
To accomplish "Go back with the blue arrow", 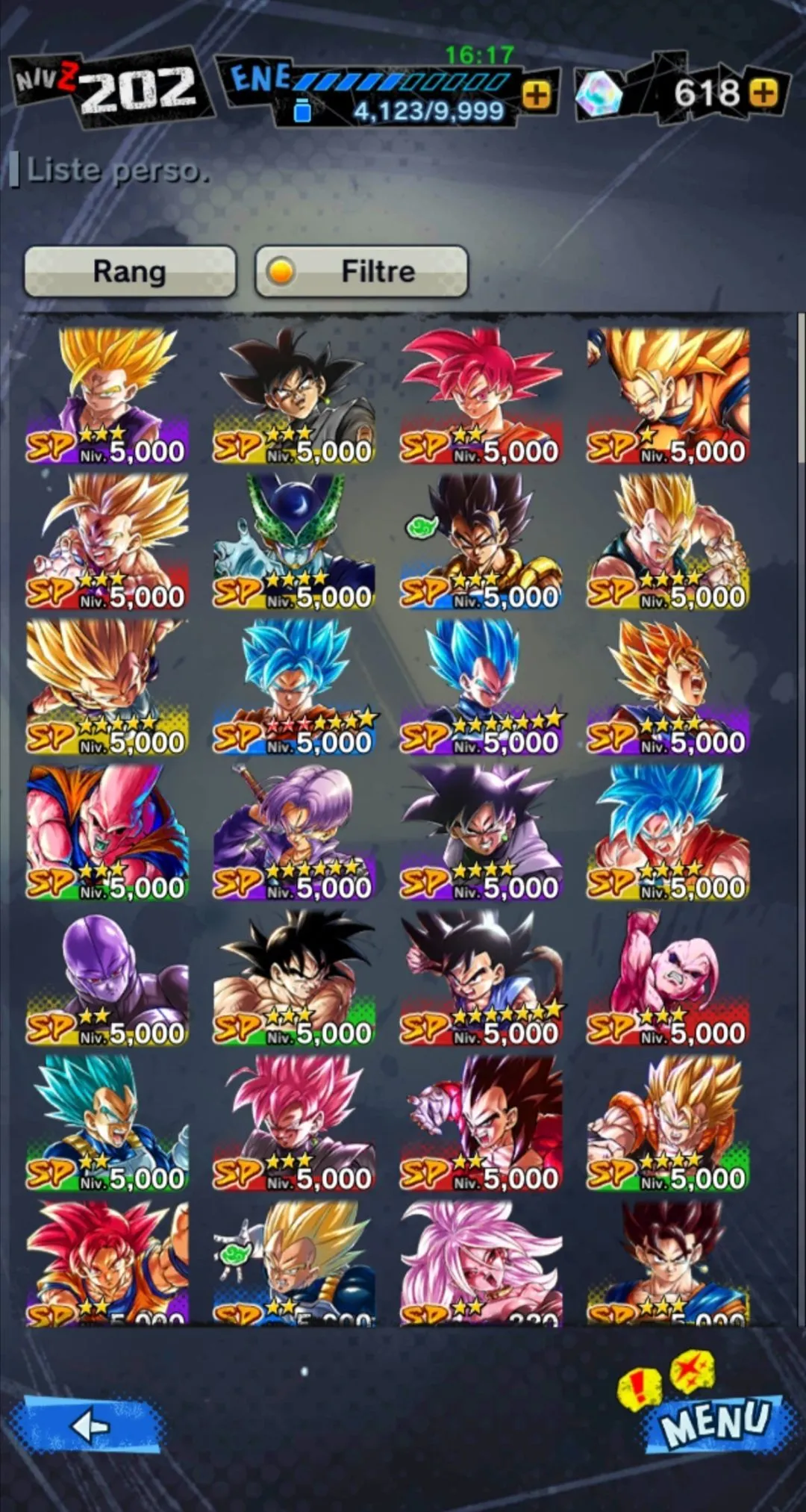I will tap(87, 1425).
